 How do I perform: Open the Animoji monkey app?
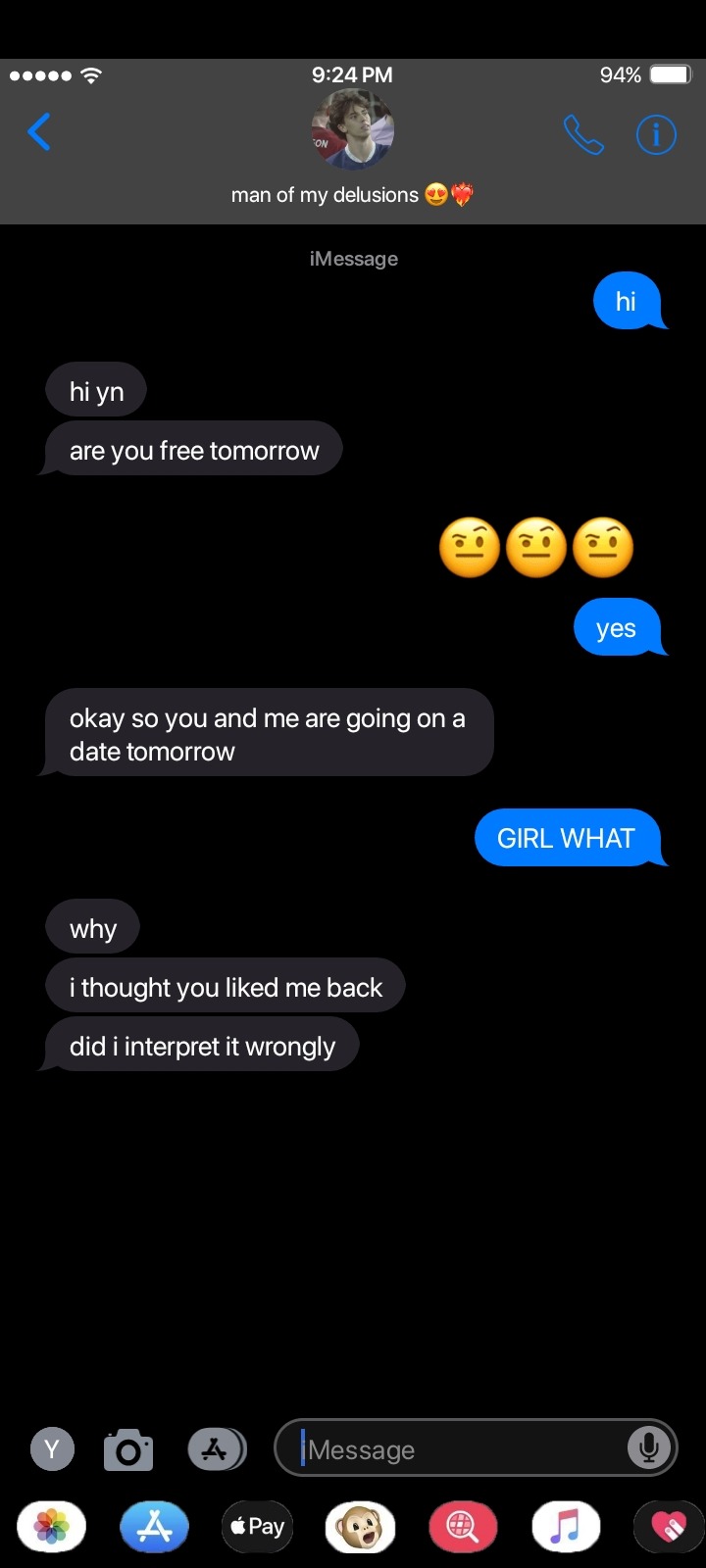pos(360,1526)
